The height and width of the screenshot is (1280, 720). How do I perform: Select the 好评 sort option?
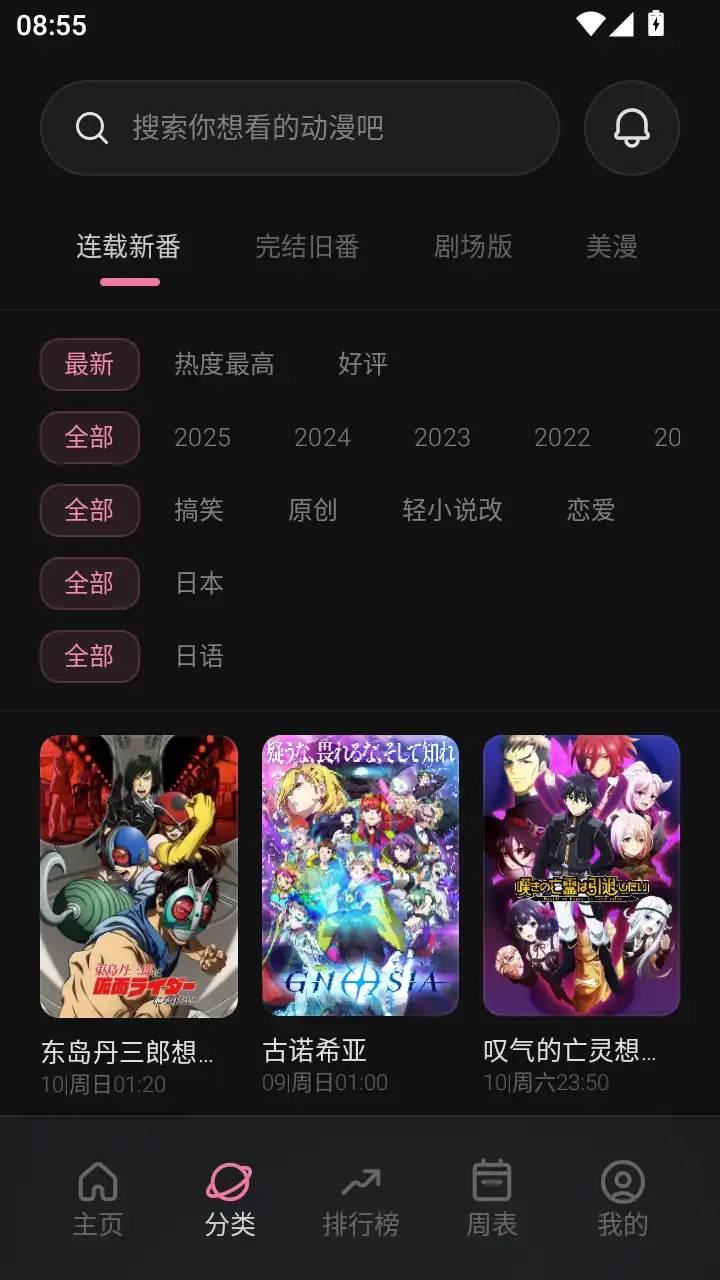click(x=360, y=364)
